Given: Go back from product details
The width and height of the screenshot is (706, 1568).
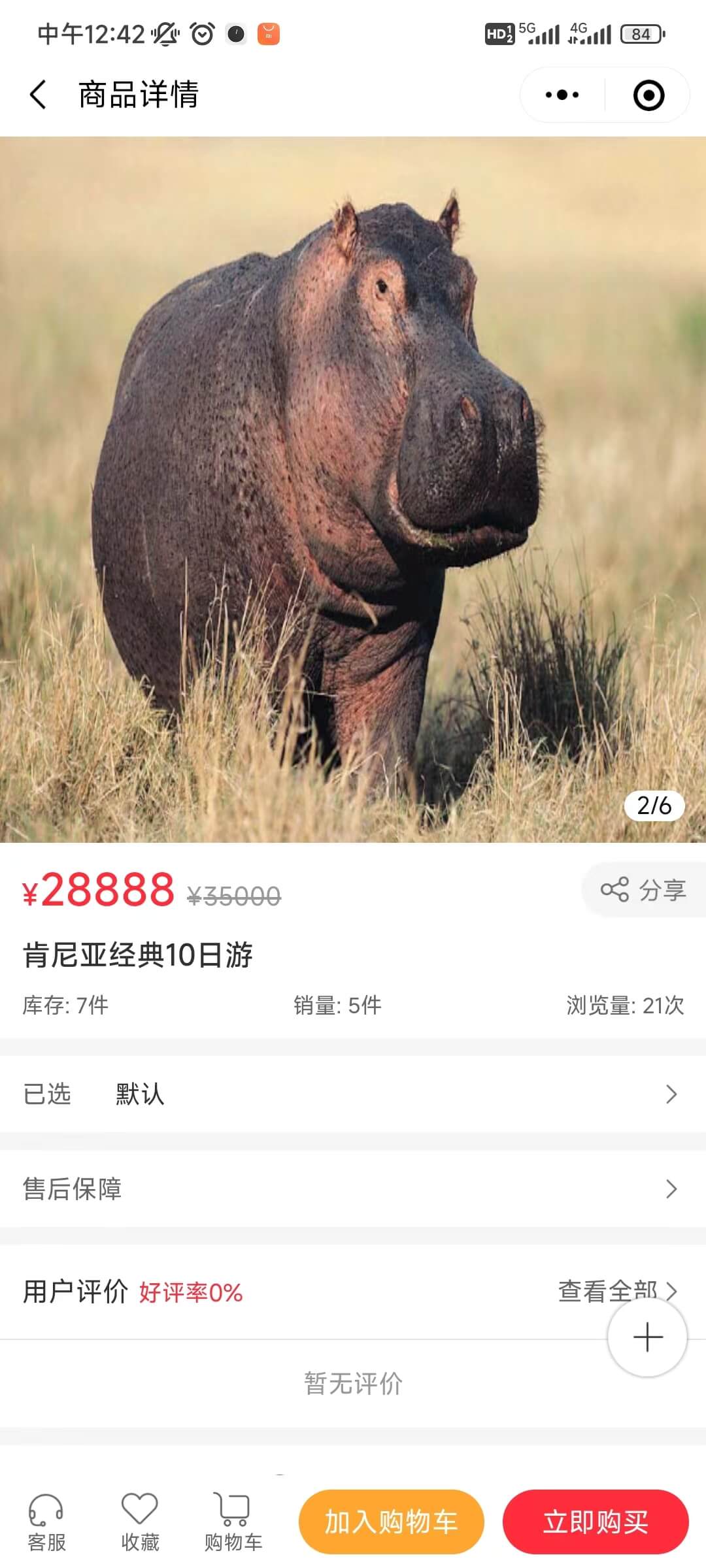Looking at the screenshot, I should coord(38,95).
